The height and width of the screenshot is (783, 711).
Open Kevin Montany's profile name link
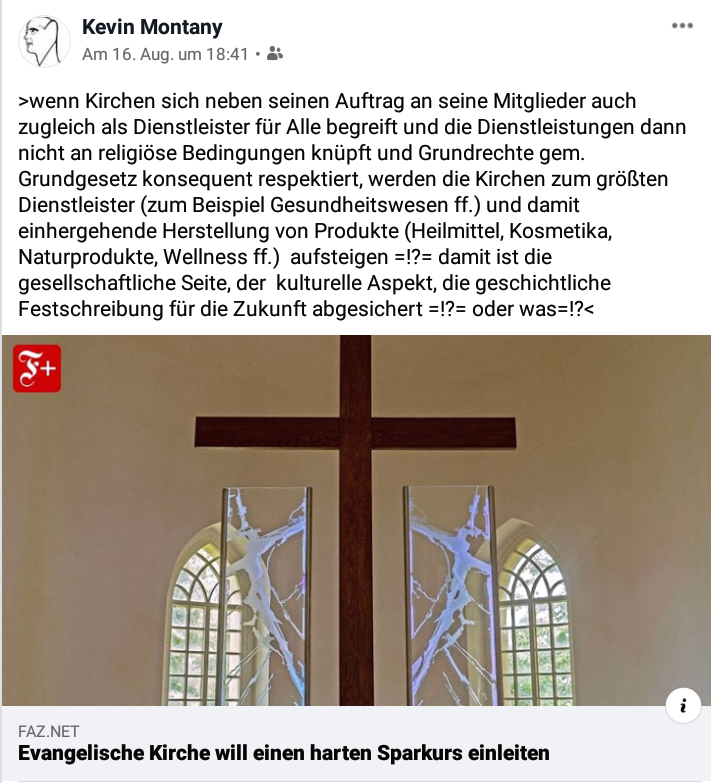(x=152, y=27)
